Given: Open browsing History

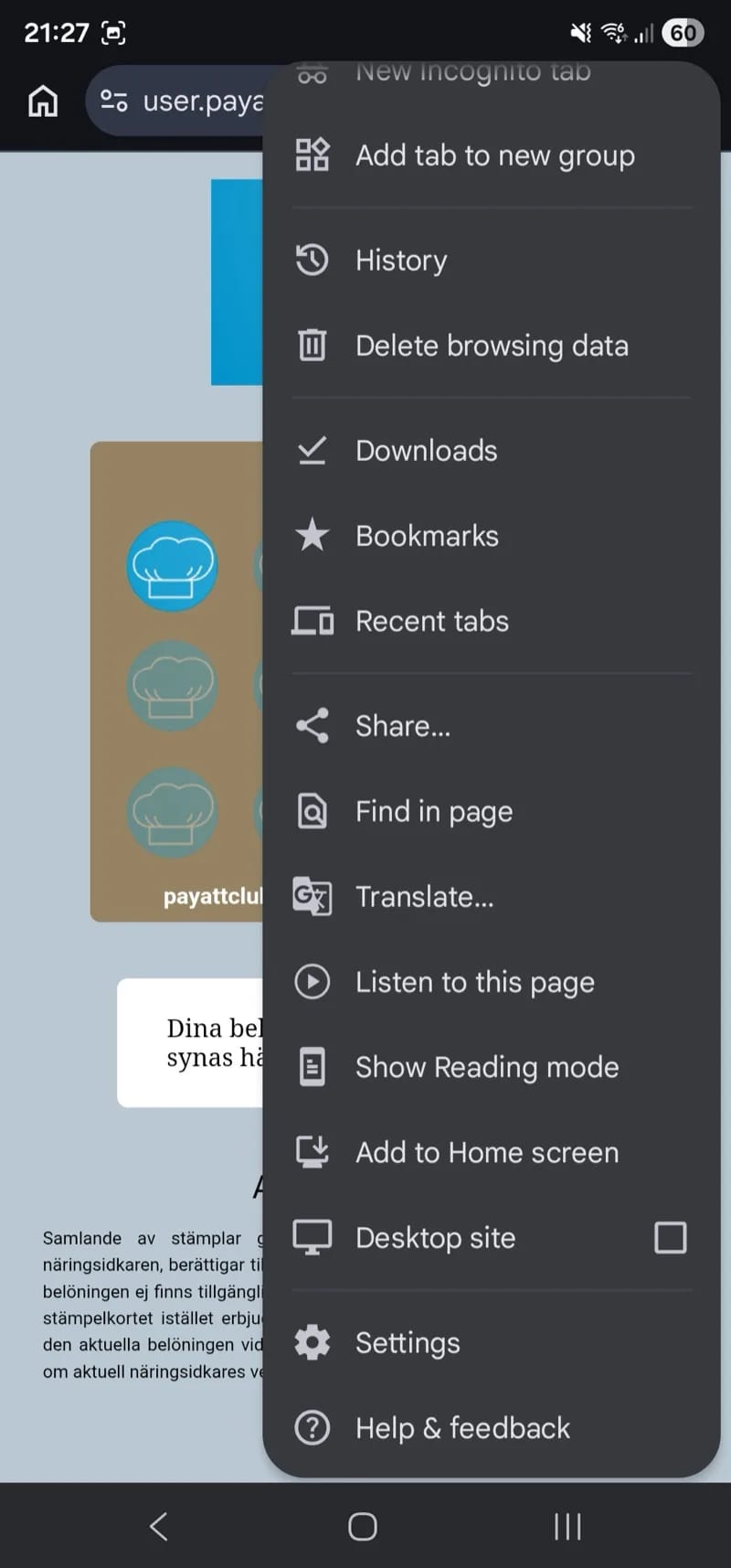Looking at the screenshot, I should click(x=491, y=261).
